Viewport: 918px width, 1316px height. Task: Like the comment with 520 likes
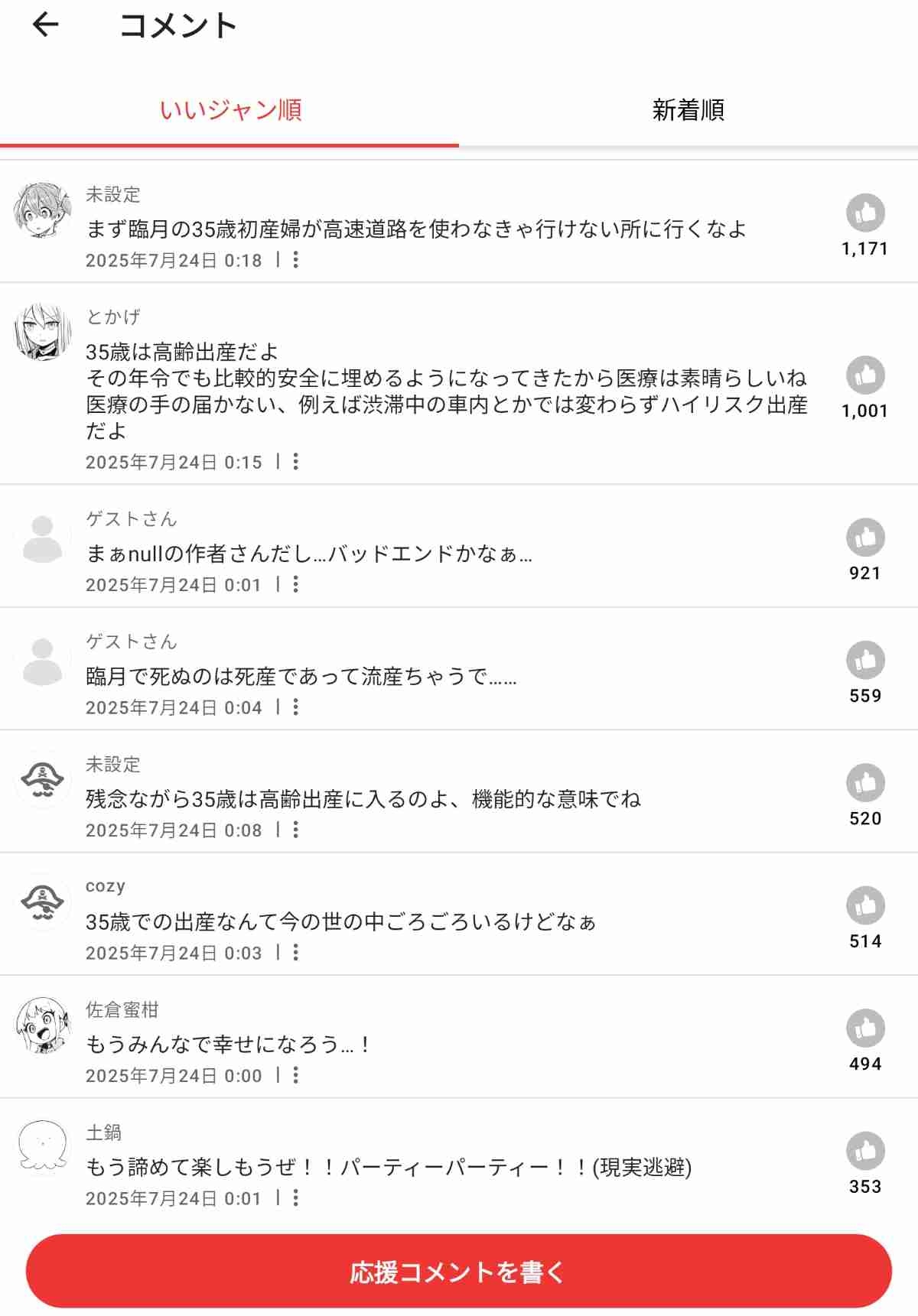865,783
